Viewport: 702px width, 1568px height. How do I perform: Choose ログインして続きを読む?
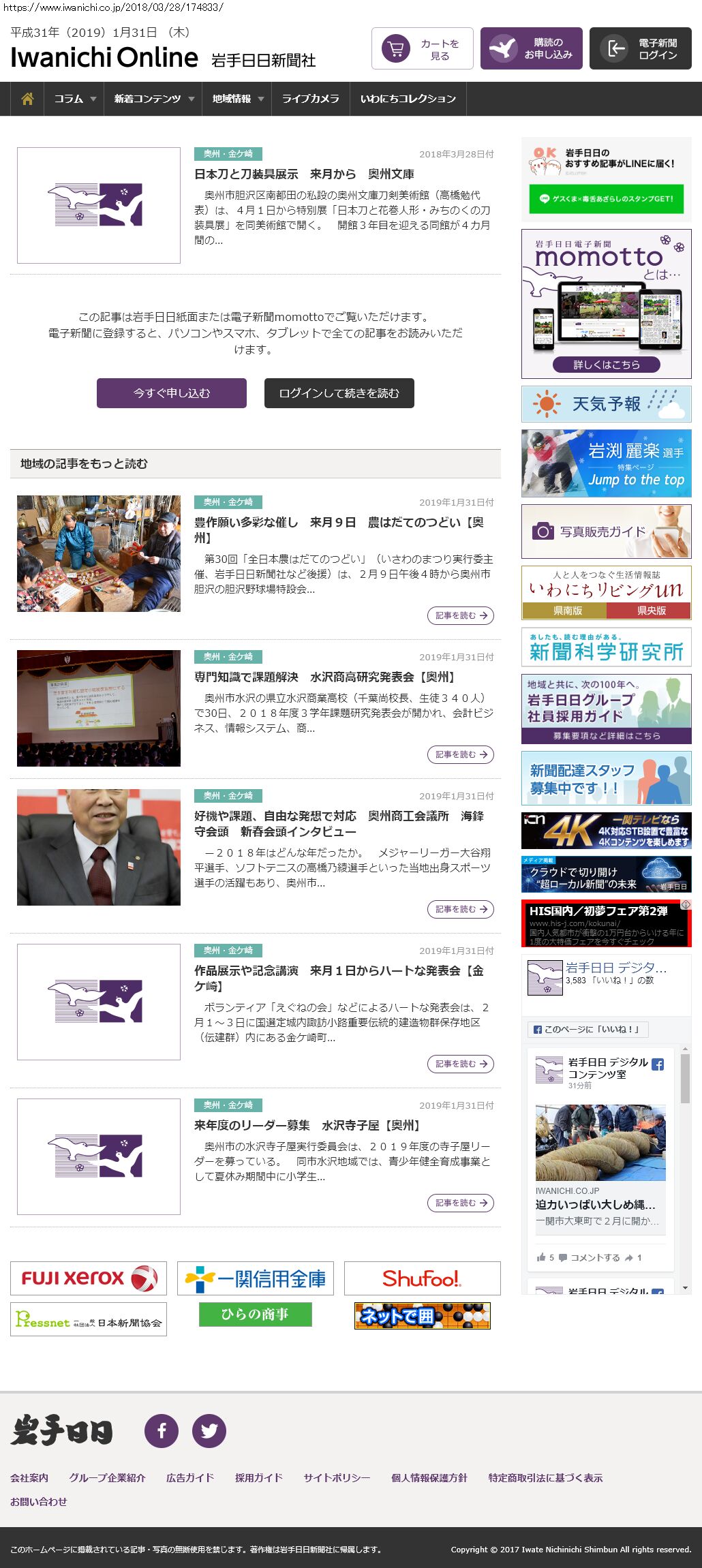point(339,393)
